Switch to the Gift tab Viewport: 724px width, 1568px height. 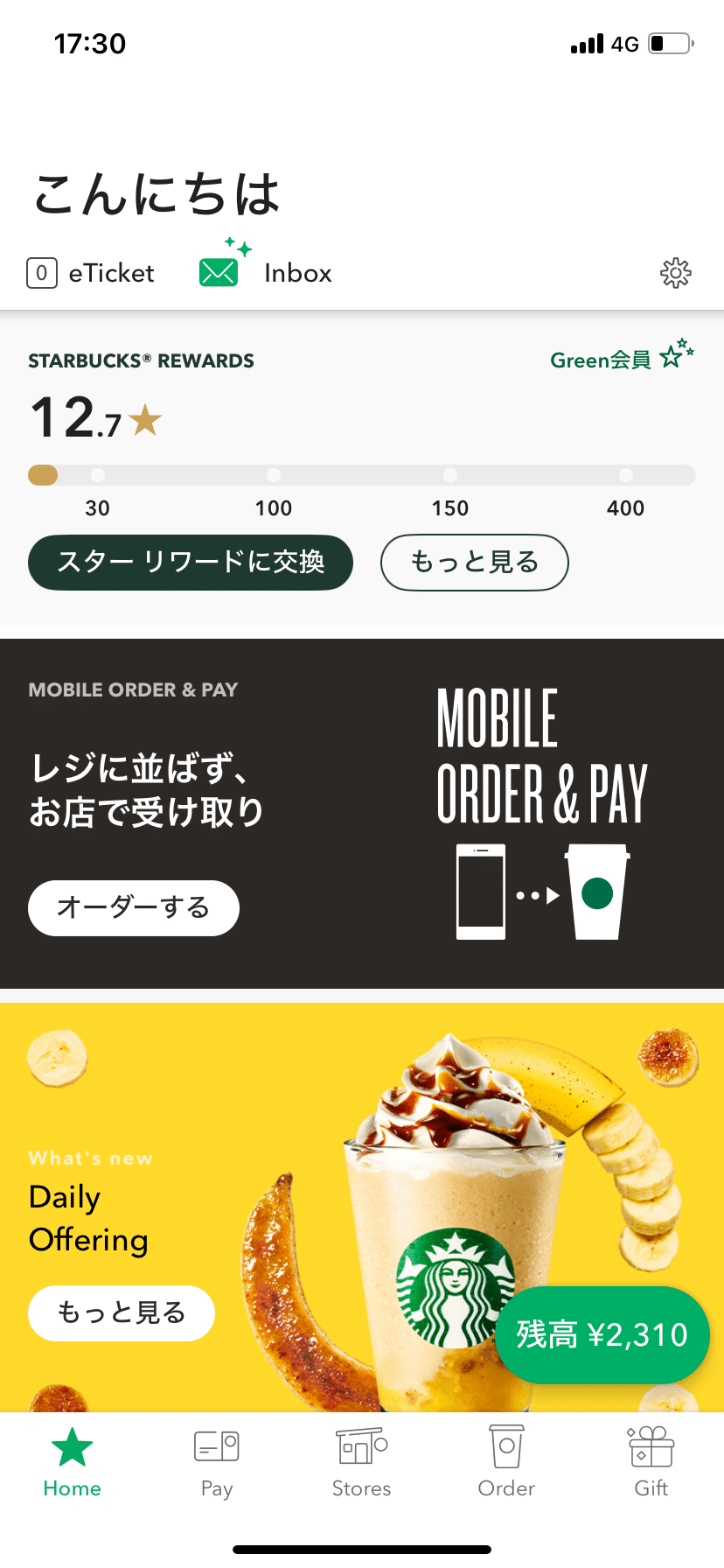(651, 1463)
